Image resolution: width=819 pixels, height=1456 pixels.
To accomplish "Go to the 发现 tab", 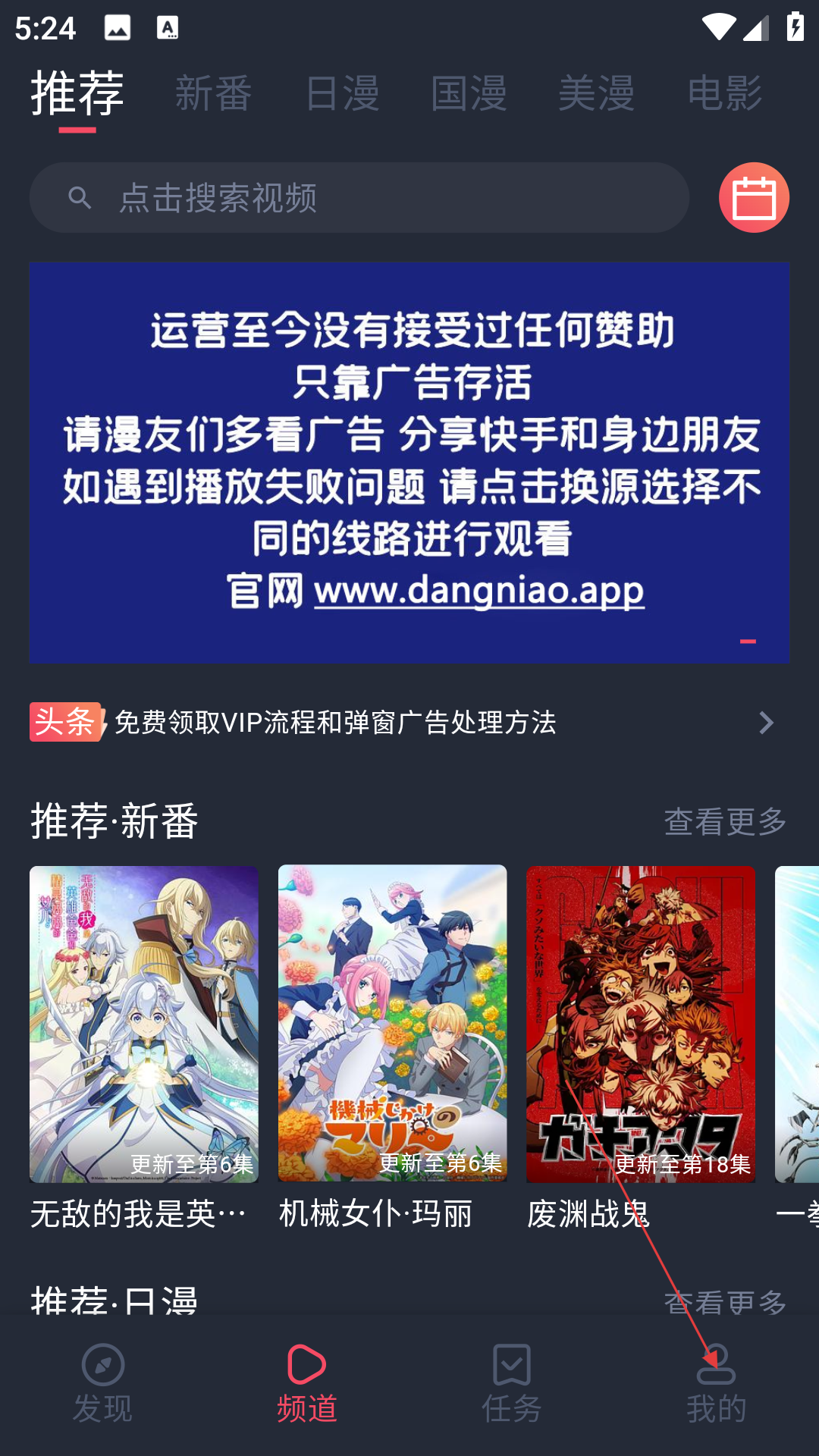I will pos(102,1384).
